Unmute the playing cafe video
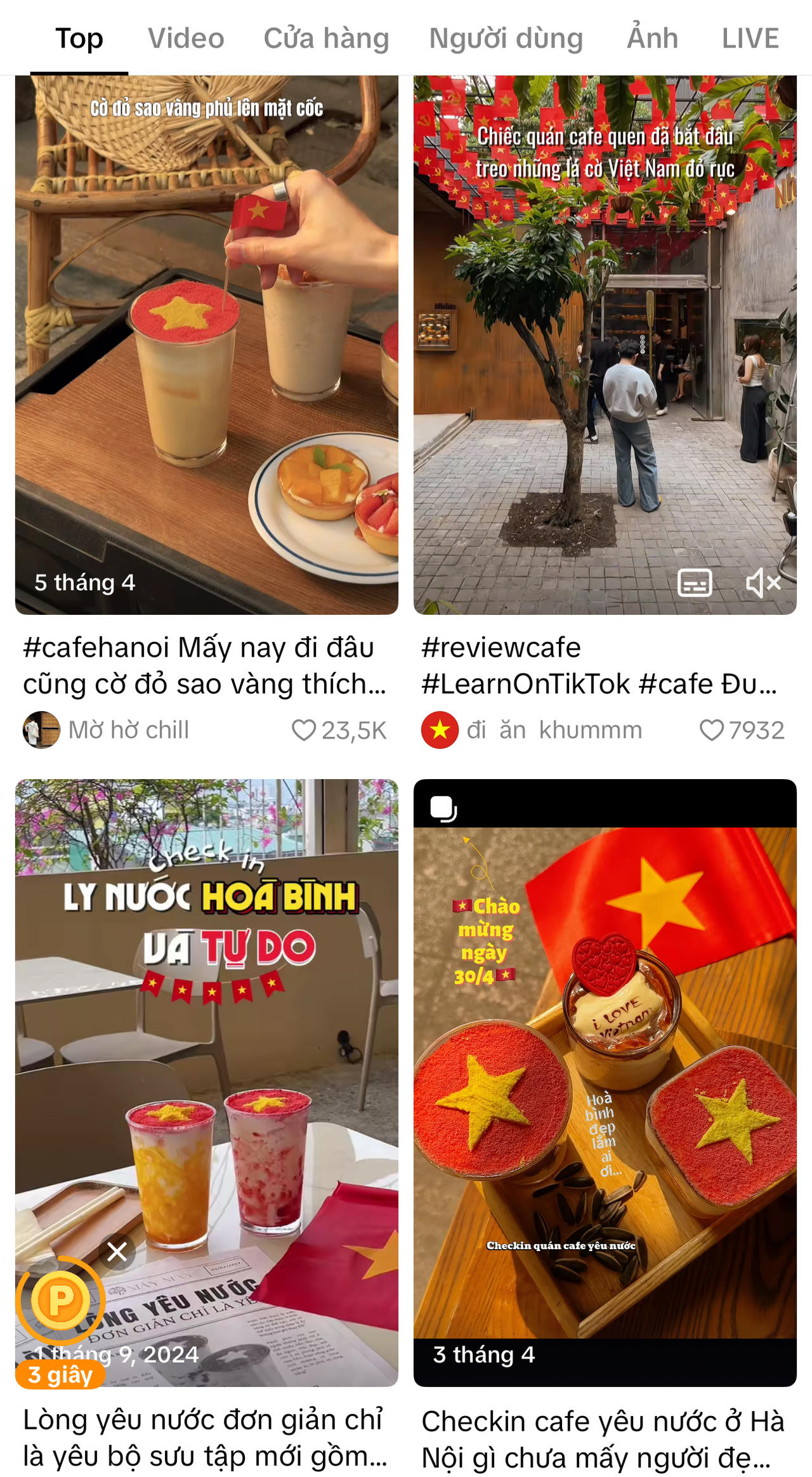Screen dimensions: 812x1477 point(763,583)
